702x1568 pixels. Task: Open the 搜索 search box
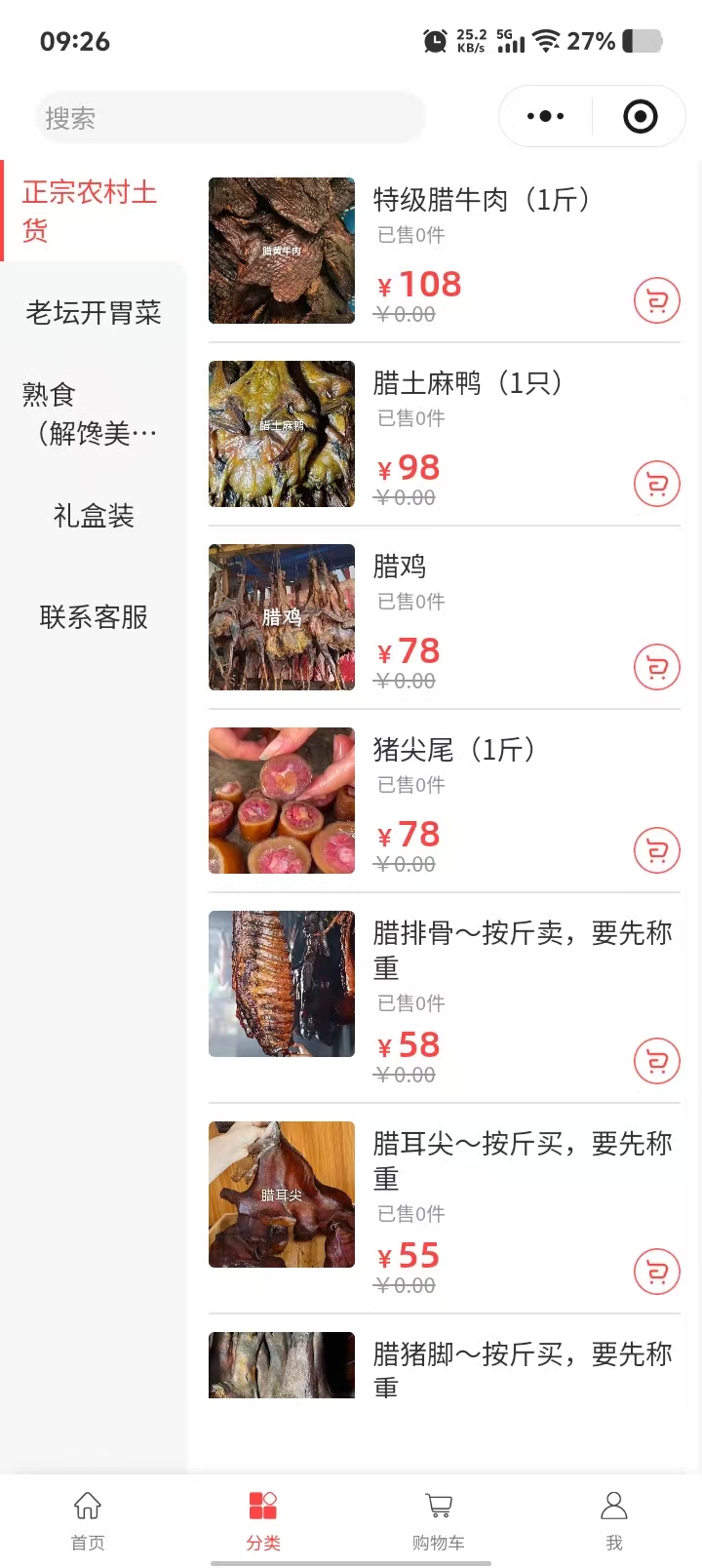(x=230, y=118)
